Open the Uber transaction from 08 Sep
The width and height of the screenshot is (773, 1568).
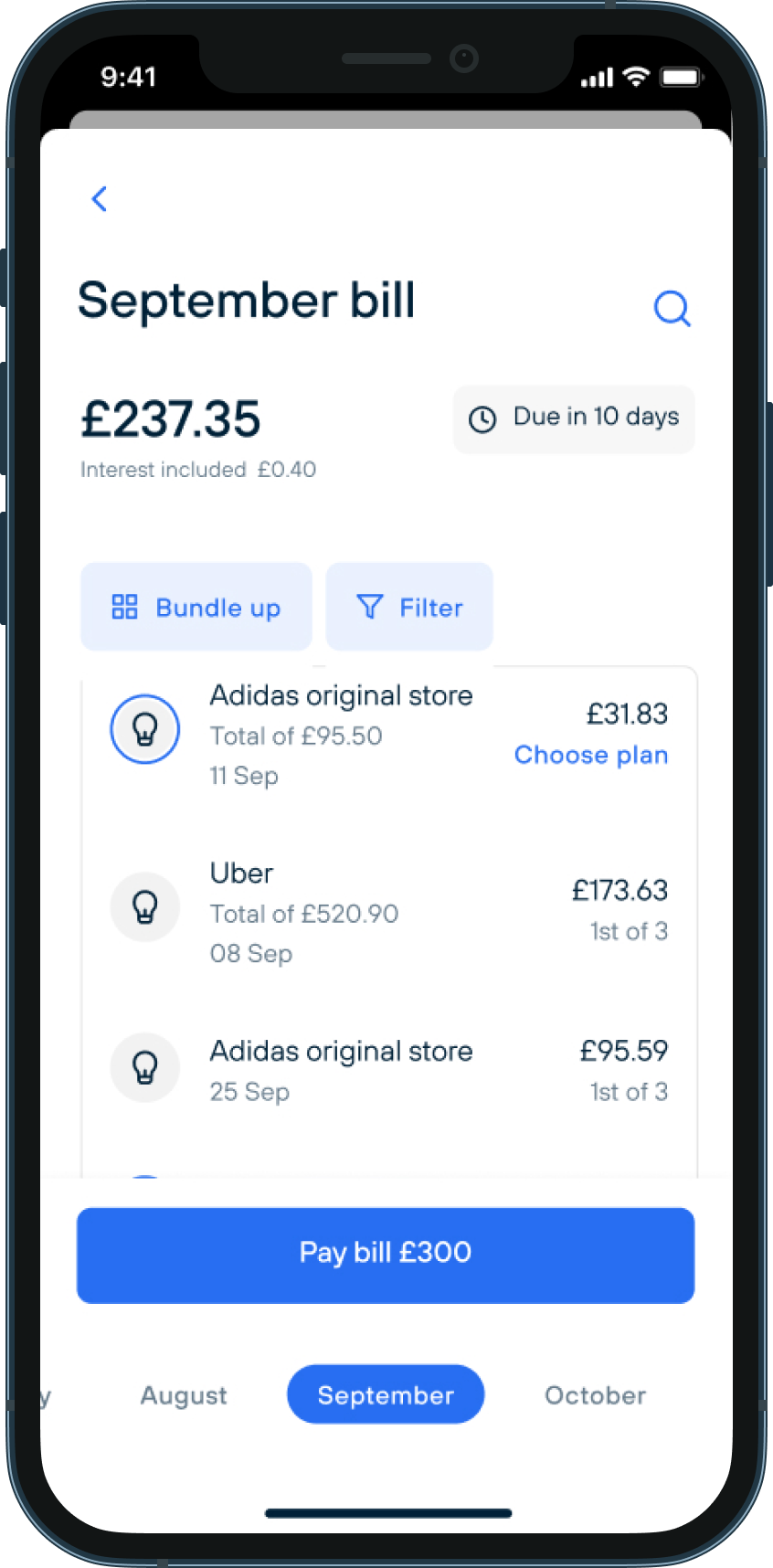click(x=389, y=912)
